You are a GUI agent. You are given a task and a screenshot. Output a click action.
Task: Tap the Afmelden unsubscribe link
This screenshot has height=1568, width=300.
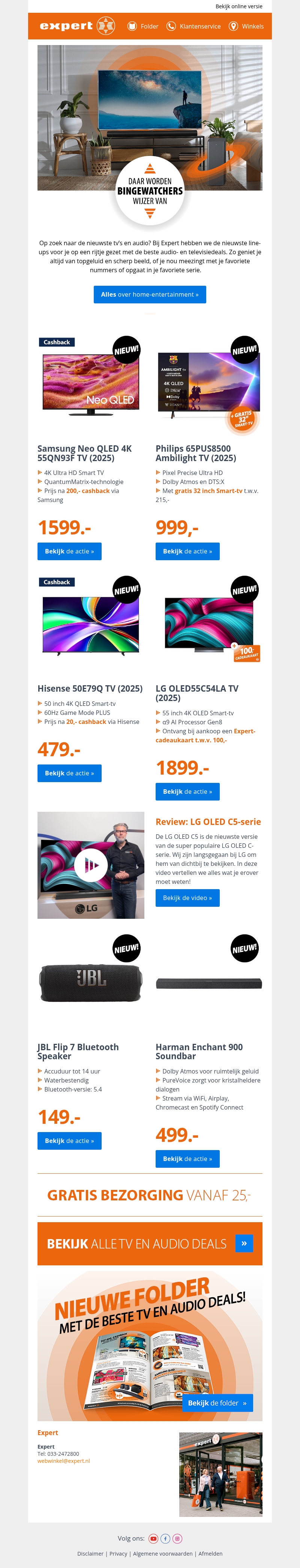[210, 1553]
